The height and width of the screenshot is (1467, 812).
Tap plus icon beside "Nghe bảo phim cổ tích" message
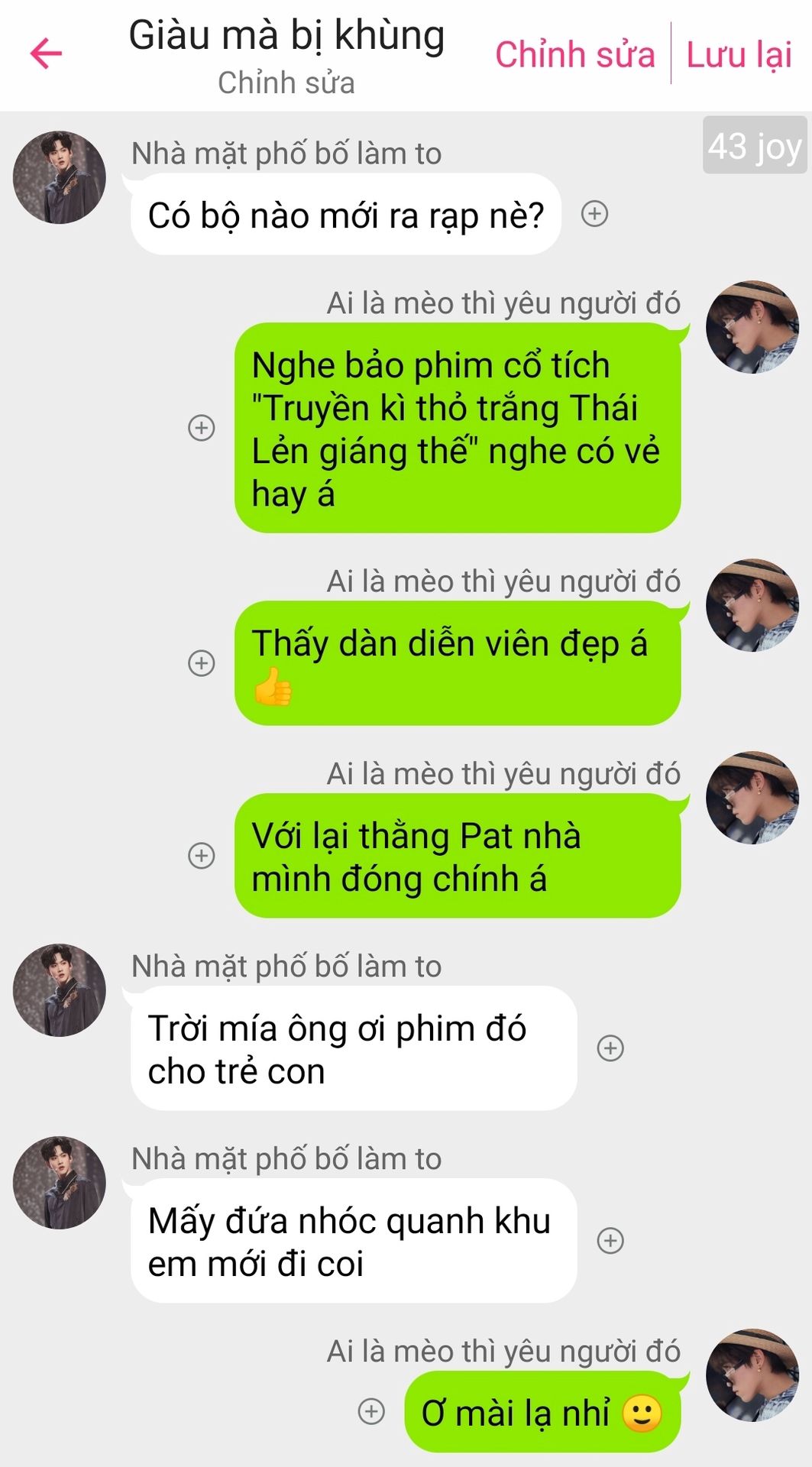(202, 428)
